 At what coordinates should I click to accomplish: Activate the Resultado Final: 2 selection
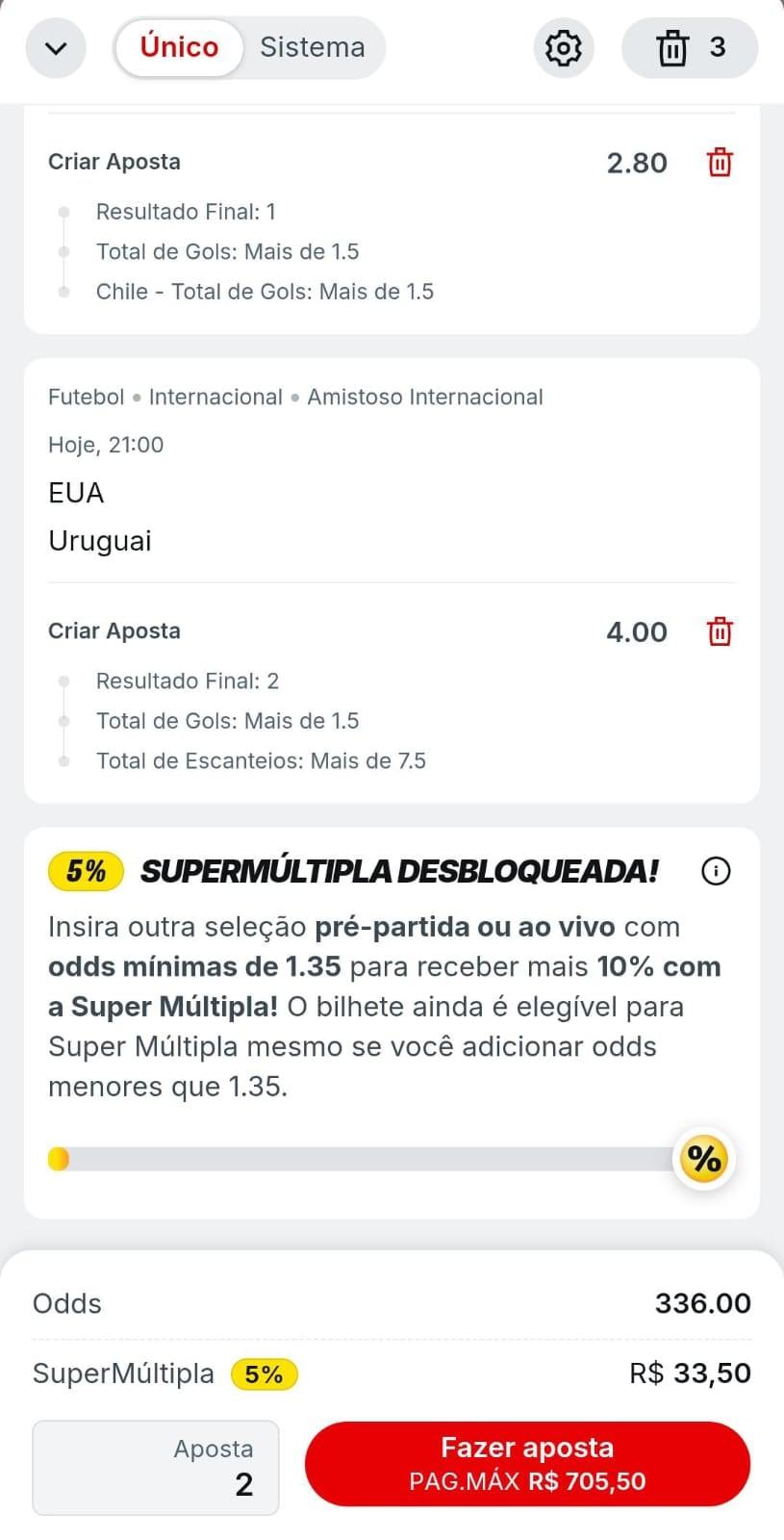[x=188, y=680]
